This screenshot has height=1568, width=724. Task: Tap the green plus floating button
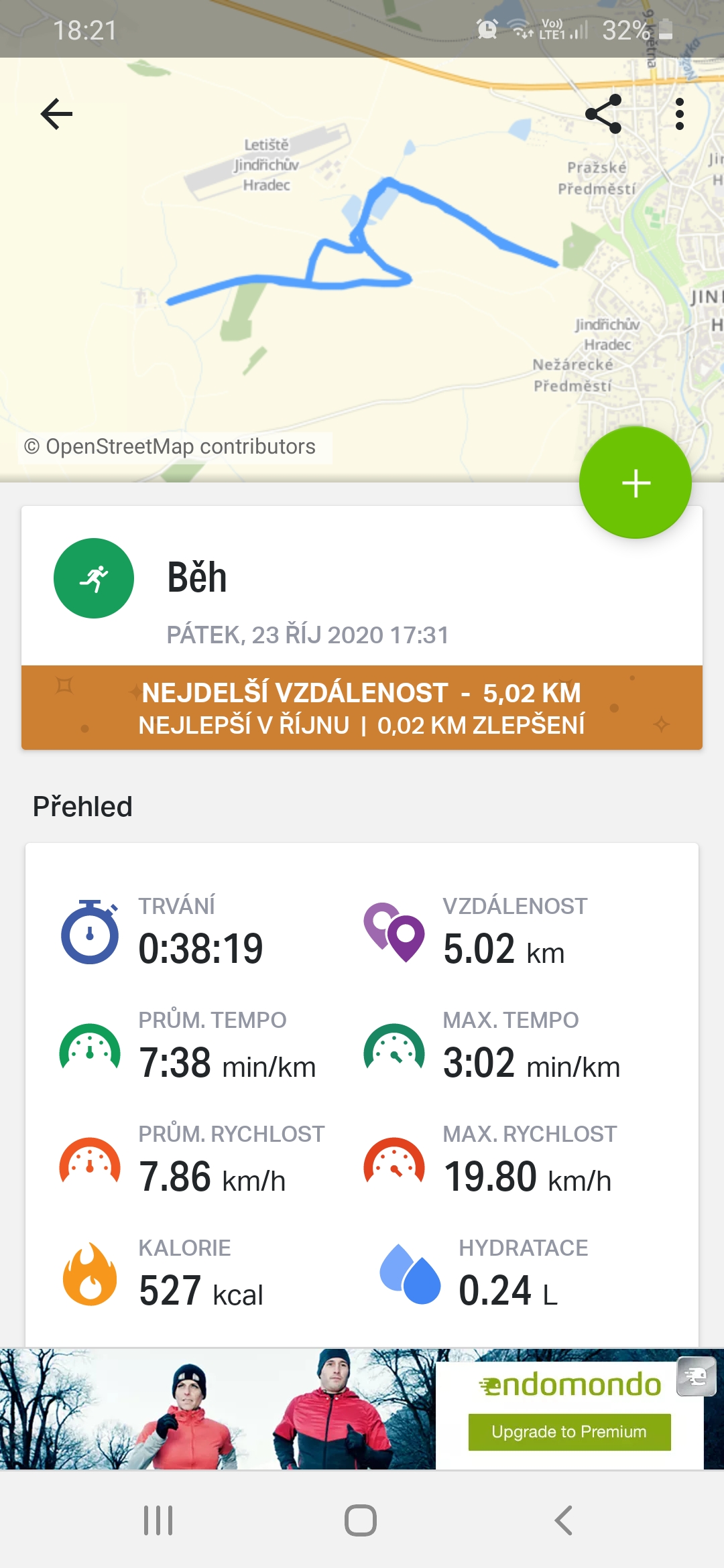click(x=635, y=482)
